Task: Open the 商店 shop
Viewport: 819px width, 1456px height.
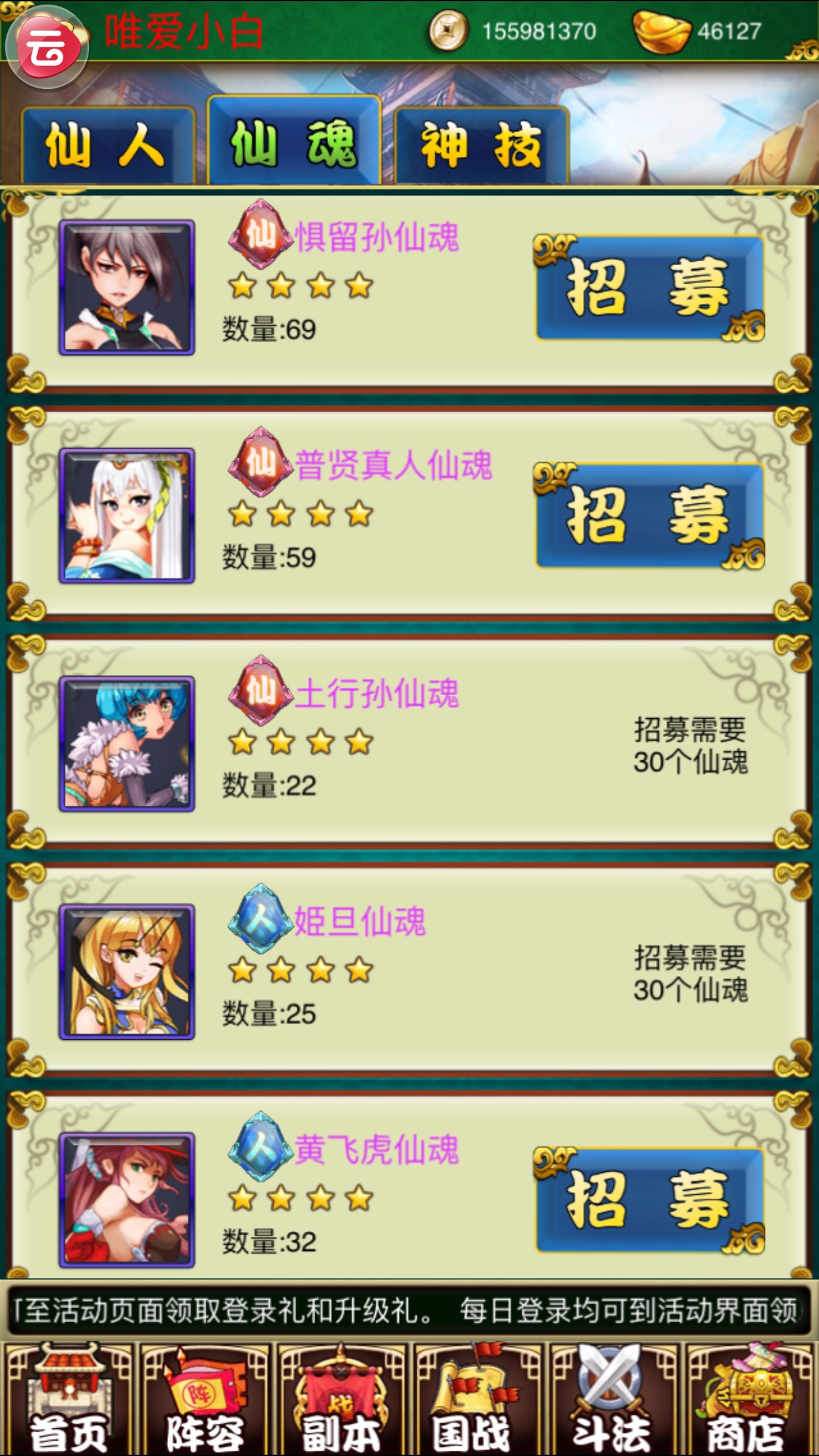Action: (x=749, y=1398)
